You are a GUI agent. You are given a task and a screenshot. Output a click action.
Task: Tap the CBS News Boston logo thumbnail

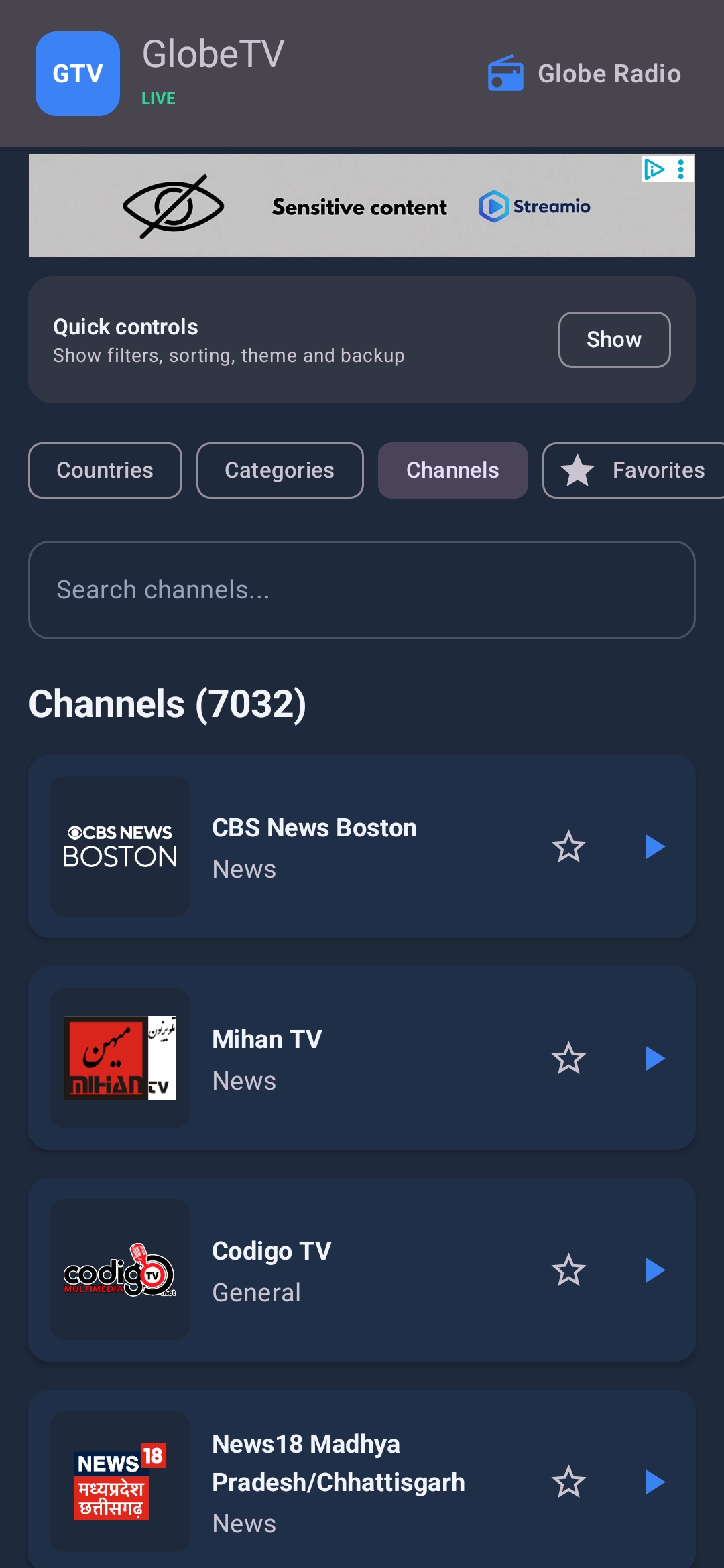click(x=119, y=846)
